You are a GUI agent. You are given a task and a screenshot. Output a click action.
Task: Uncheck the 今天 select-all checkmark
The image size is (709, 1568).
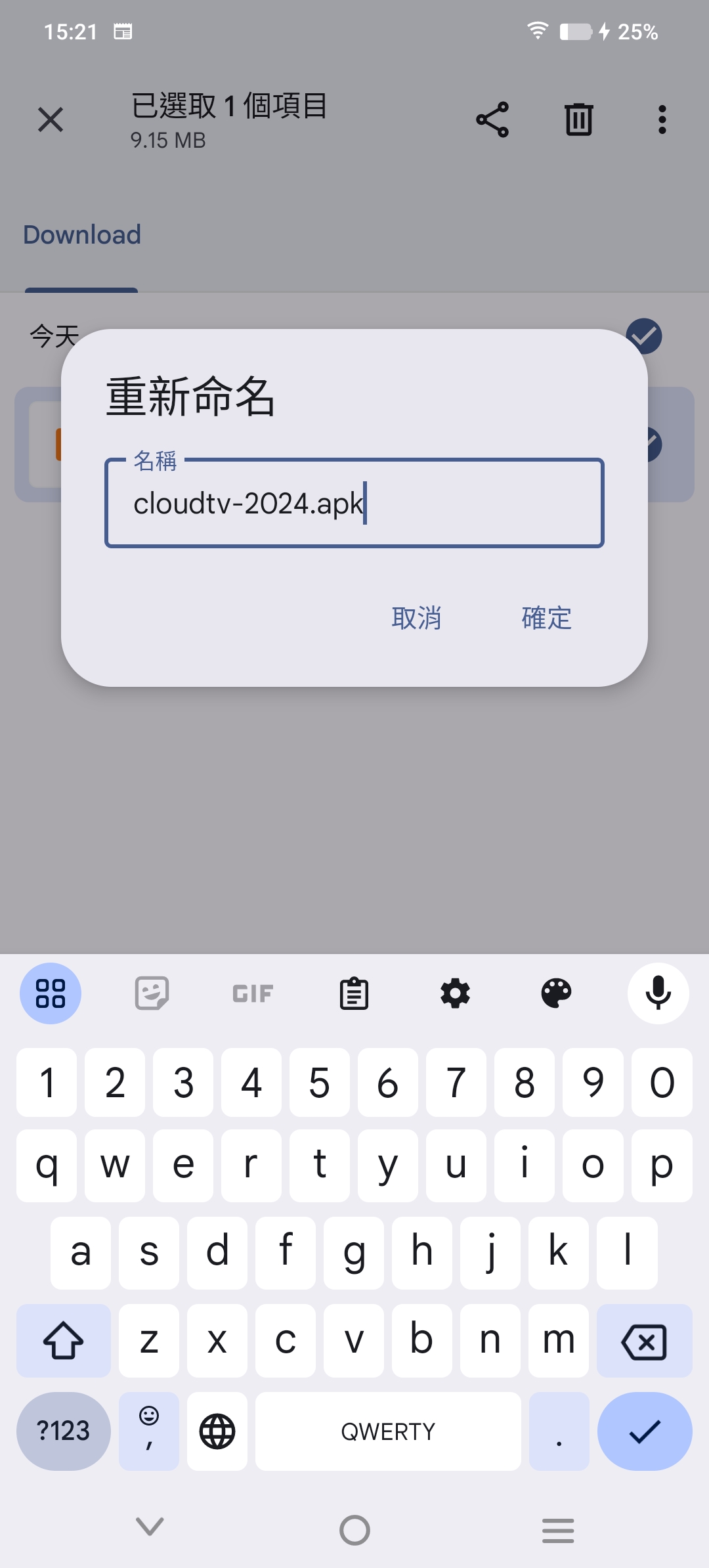(644, 336)
